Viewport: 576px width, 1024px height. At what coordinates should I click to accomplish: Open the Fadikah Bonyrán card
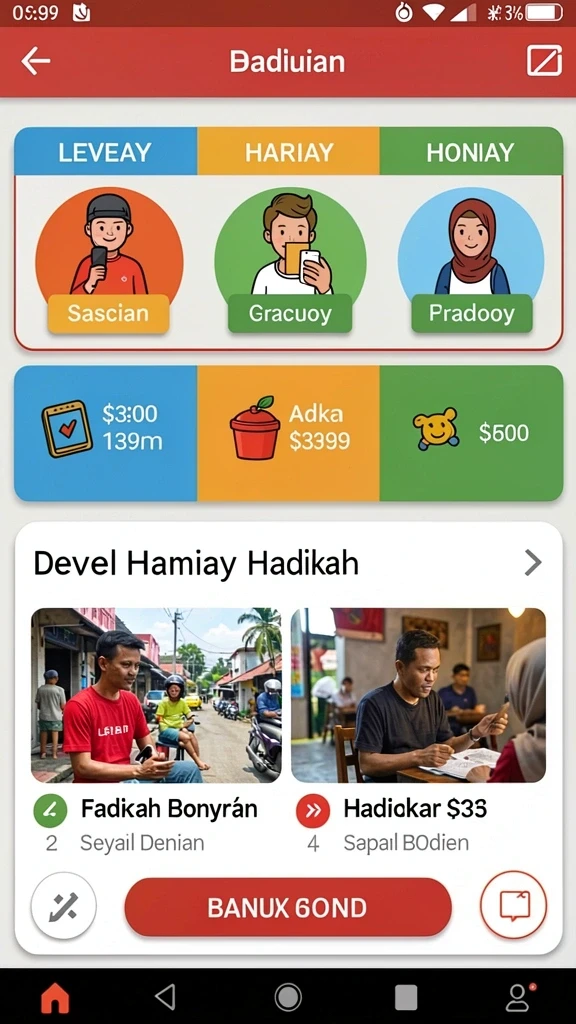pos(156,731)
